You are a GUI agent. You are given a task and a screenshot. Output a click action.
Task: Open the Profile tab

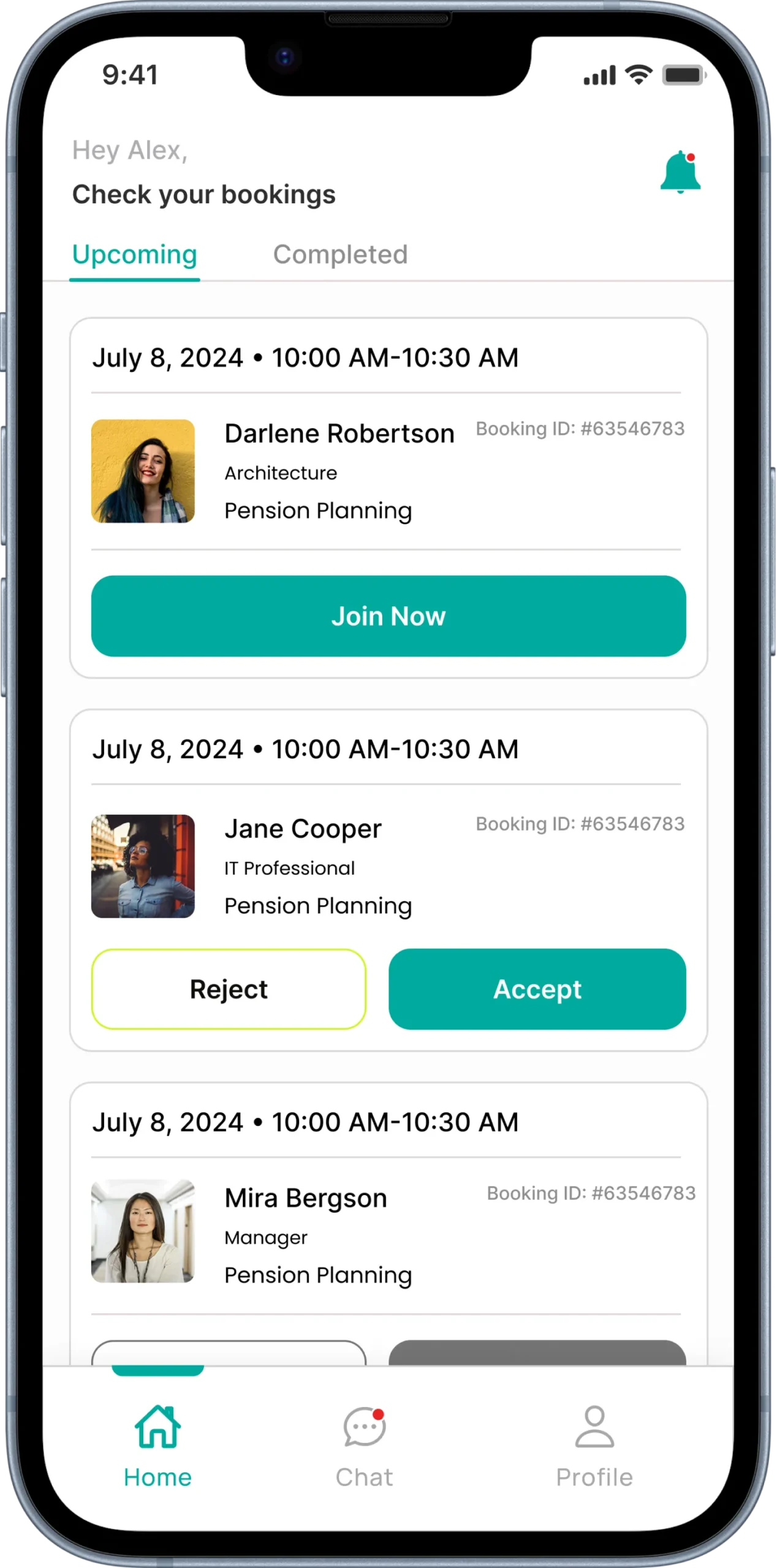594,1447
